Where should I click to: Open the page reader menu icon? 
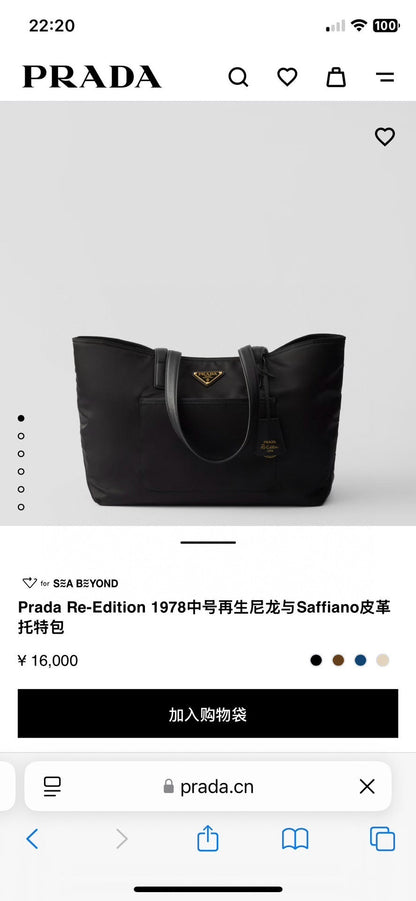tap(52, 786)
